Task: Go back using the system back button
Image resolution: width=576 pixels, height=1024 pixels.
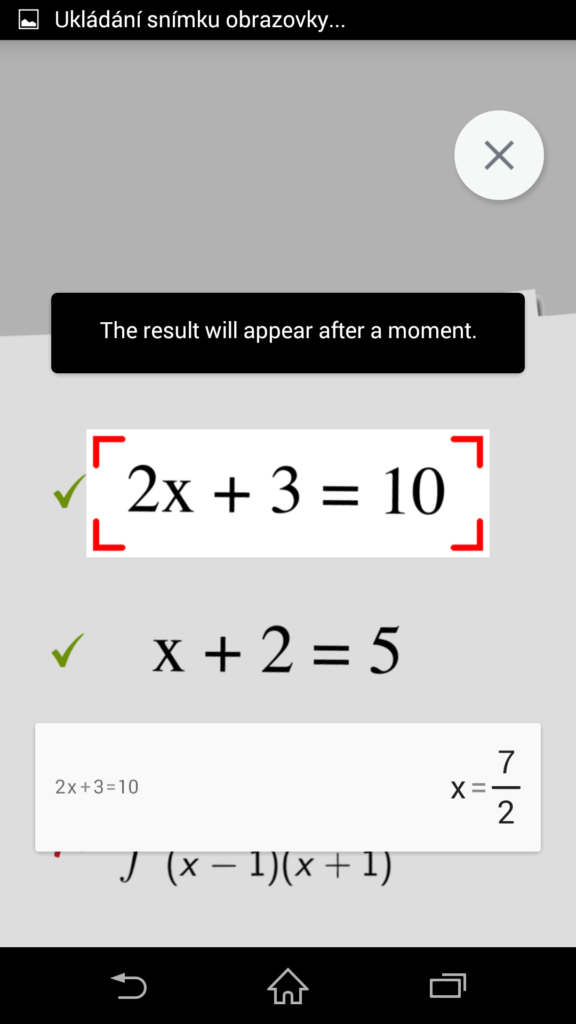Action: point(129,985)
